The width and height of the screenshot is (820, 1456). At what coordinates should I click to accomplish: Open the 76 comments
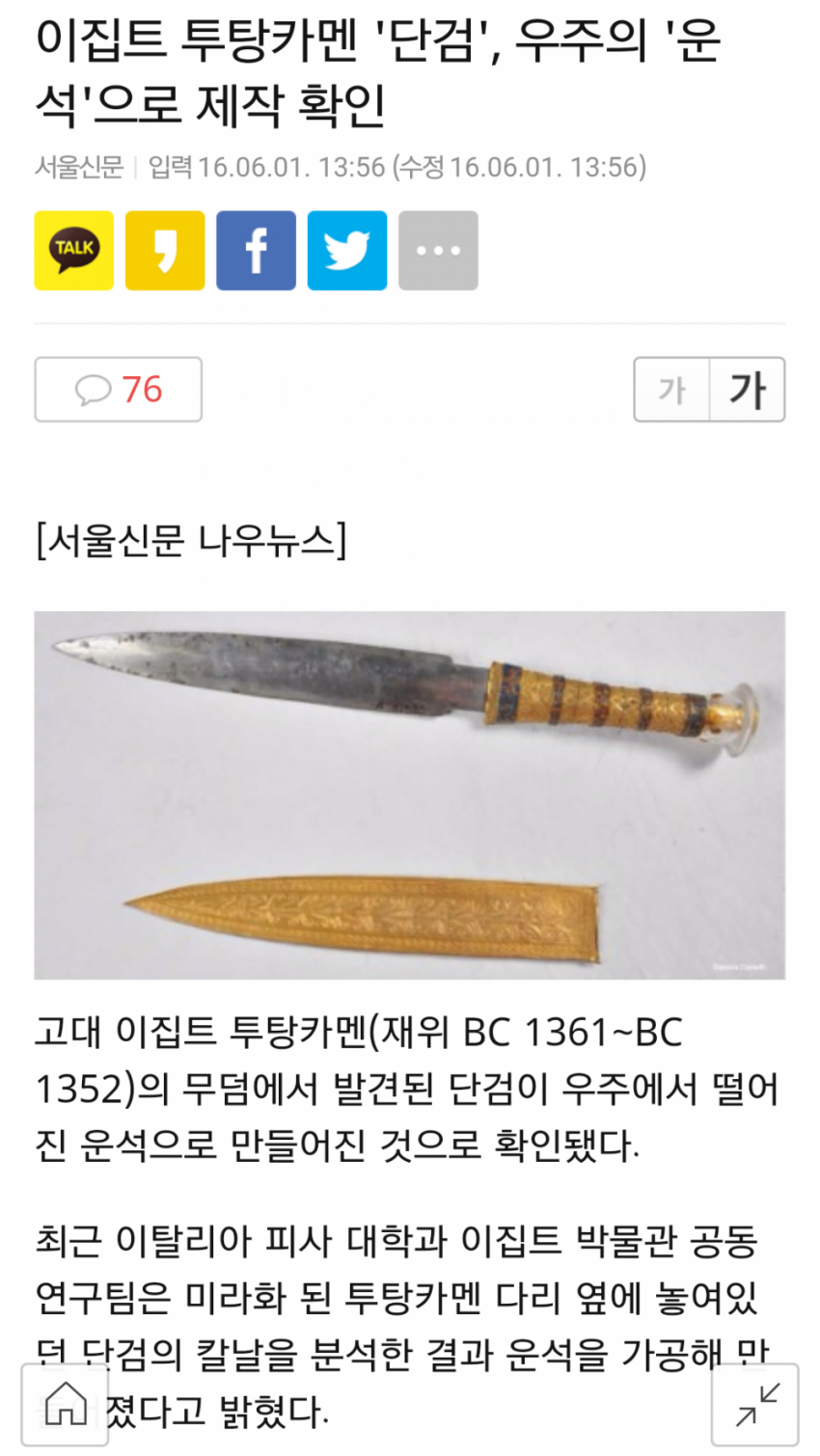coord(119,390)
